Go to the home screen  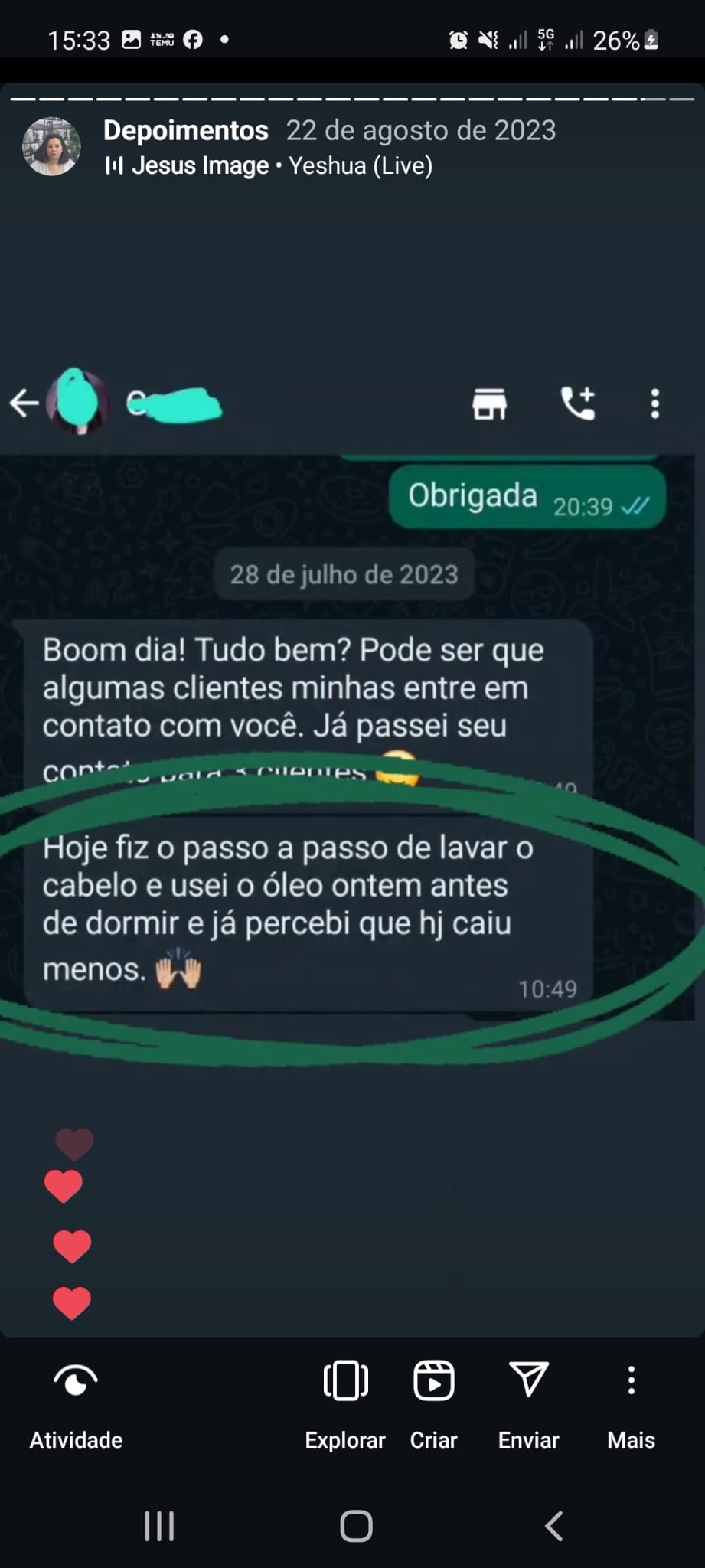356,1526
